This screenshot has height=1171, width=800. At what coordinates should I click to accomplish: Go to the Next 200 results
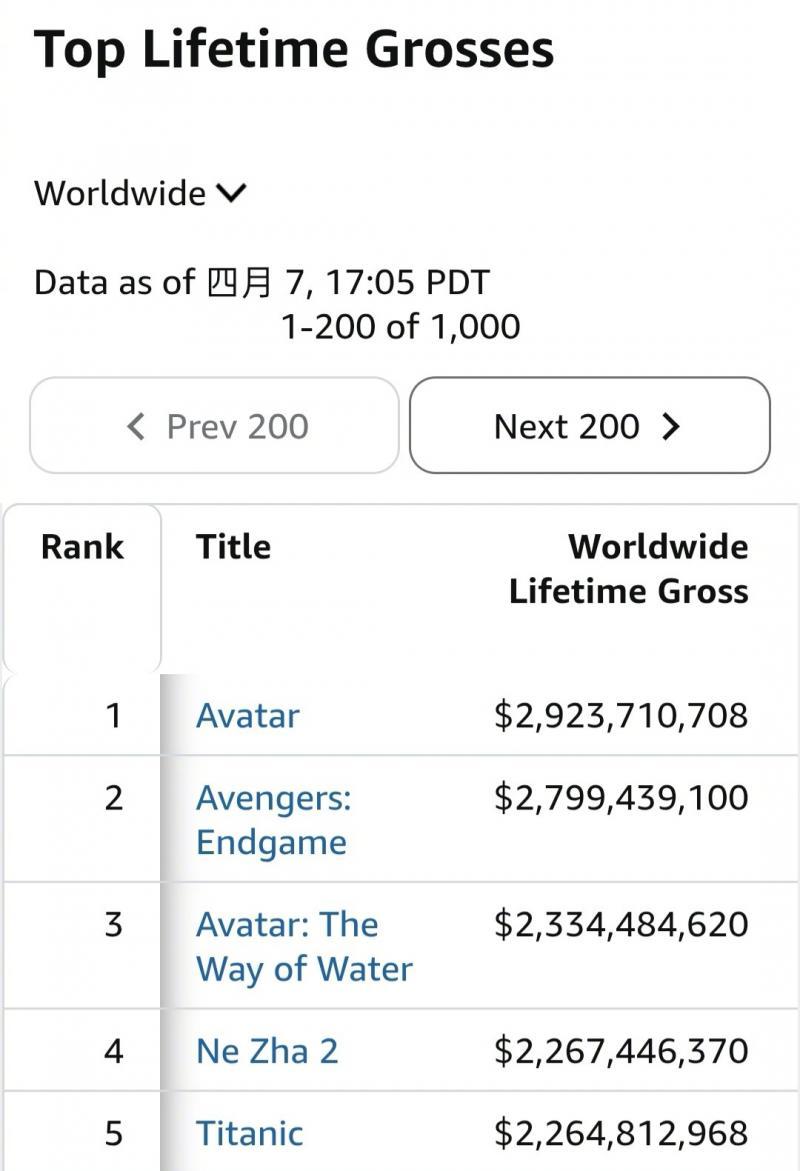tap(589, 426)
